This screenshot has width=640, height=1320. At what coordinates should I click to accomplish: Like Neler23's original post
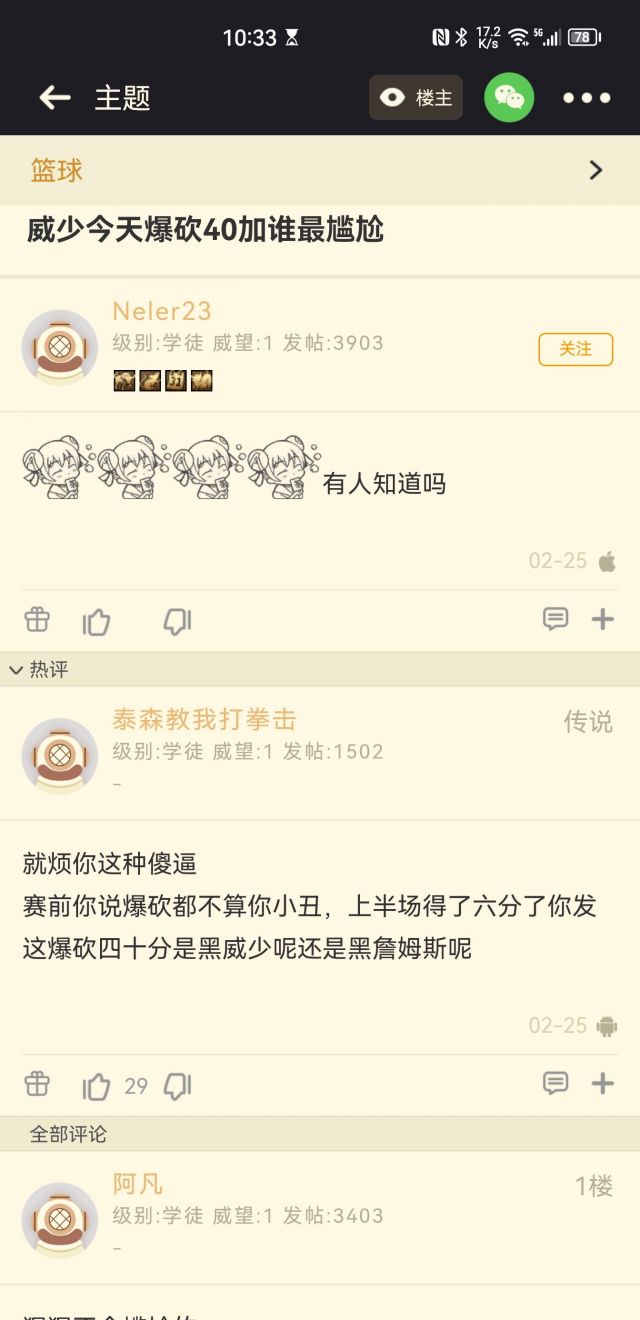click(x=97, y=621)
